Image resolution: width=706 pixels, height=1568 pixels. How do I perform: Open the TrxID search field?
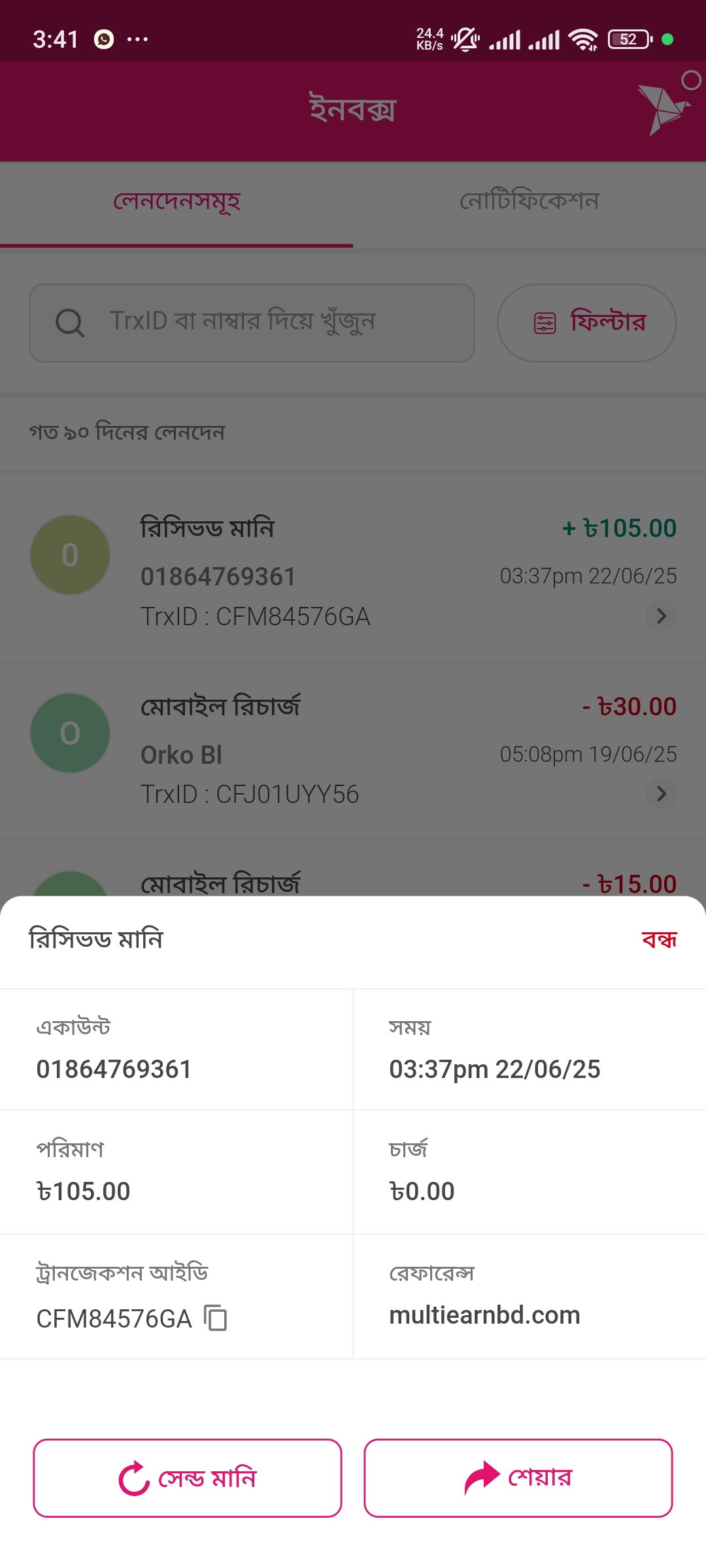(x=252, y=323)
